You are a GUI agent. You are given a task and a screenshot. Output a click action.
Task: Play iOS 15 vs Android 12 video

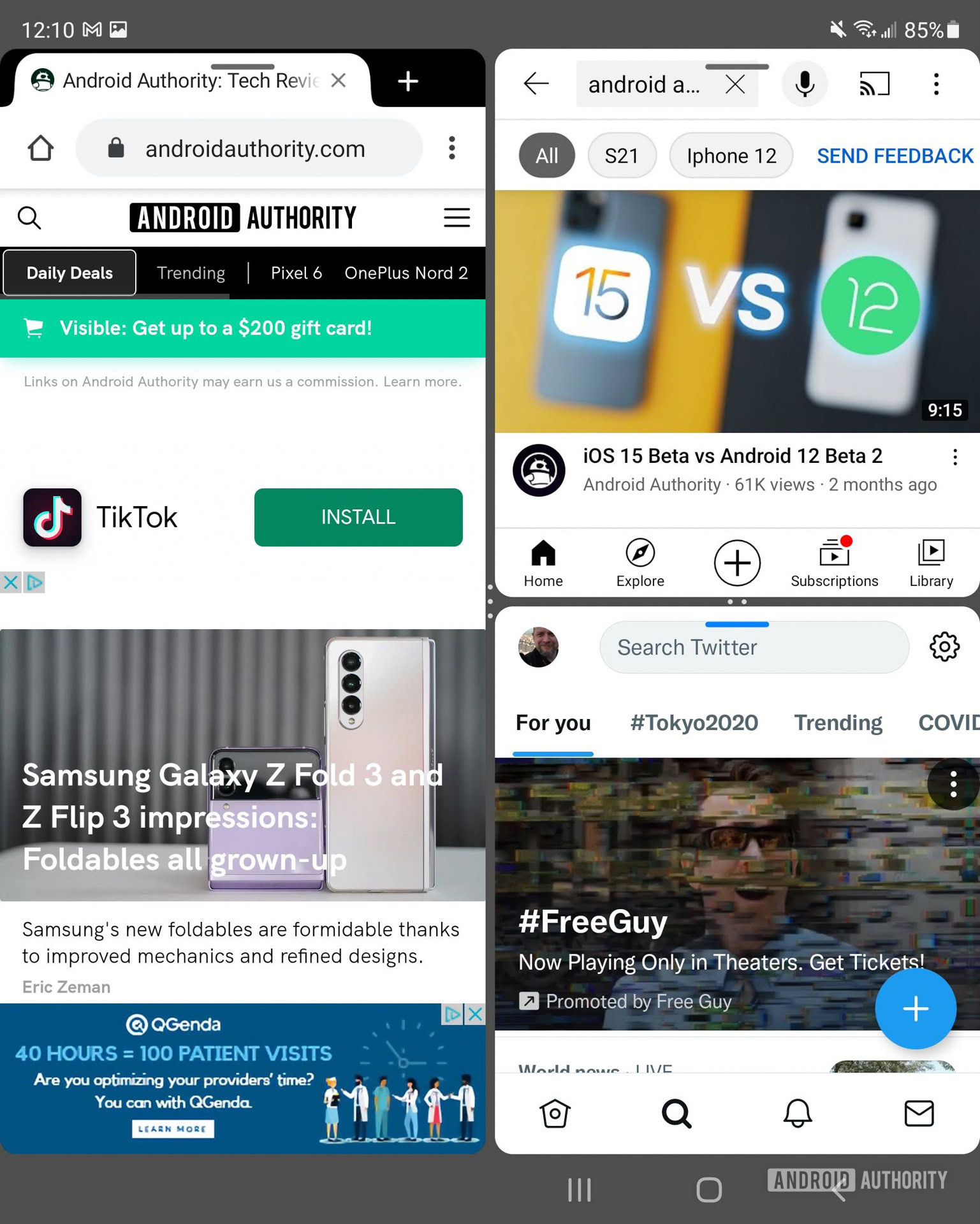(x=736, y=311)
